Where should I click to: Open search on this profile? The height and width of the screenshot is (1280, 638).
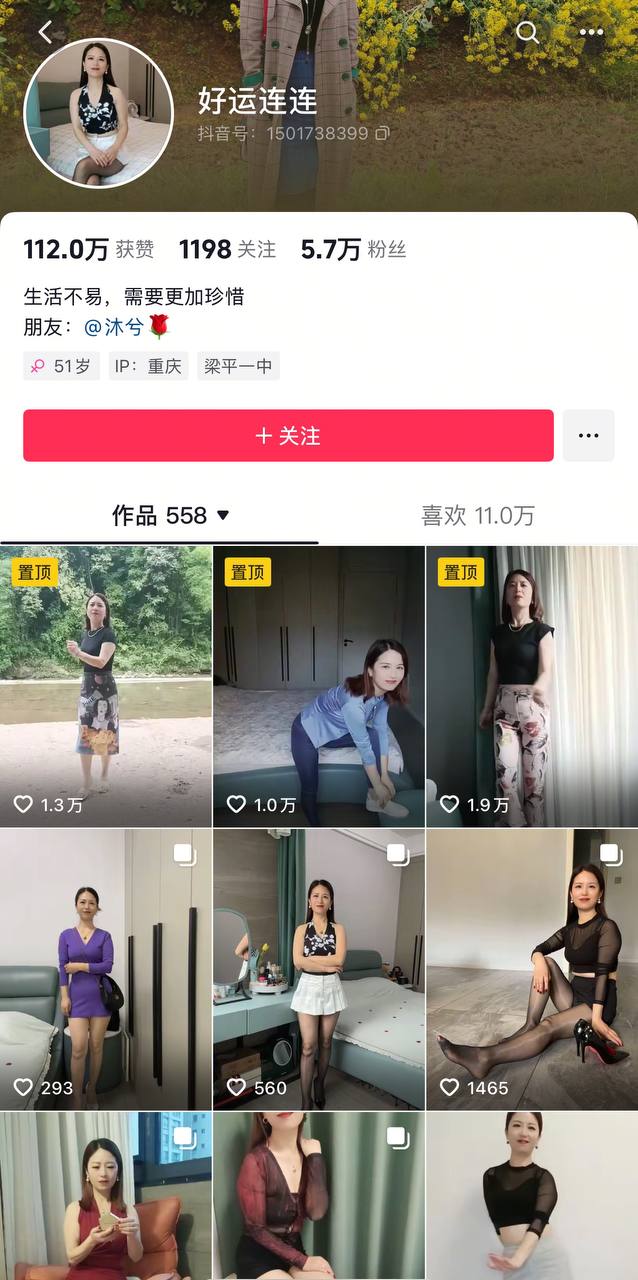point(527,32)
